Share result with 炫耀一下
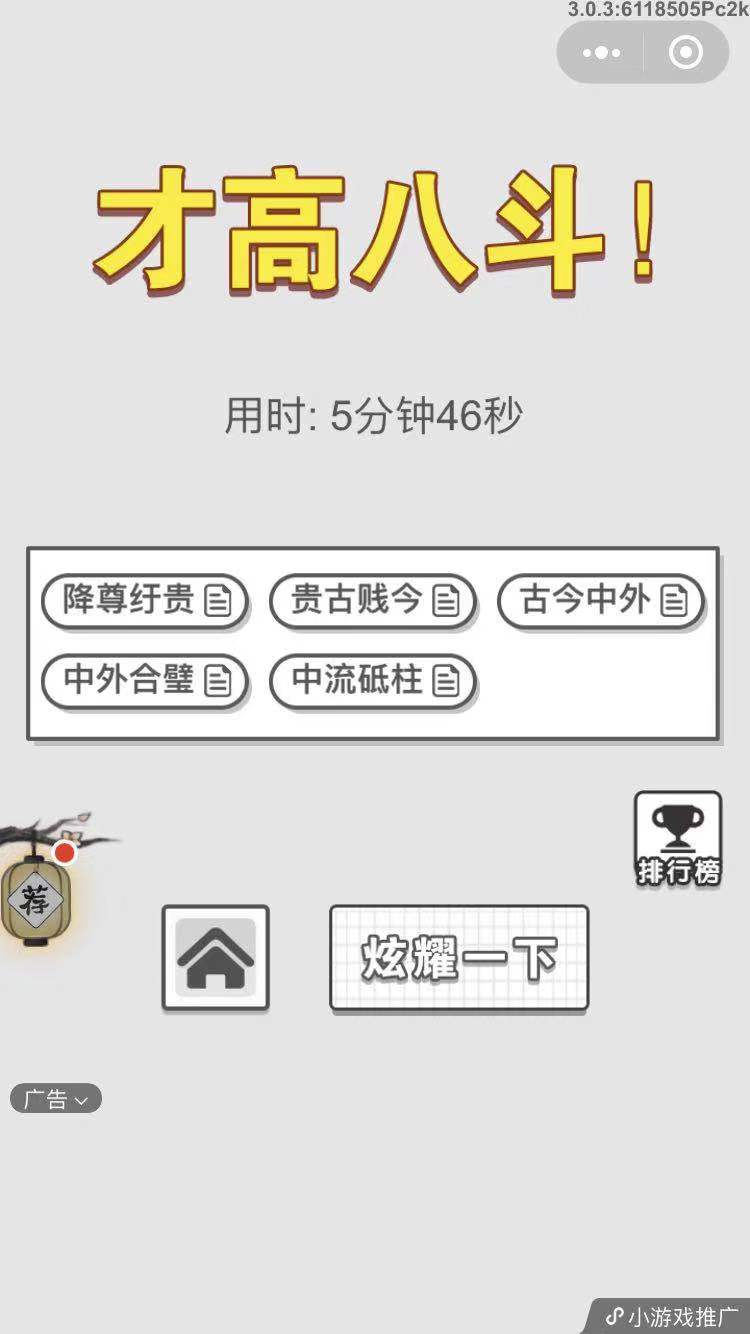This screenshot has width=750, height=1334. pyautogui.click(x=459, y=958)
